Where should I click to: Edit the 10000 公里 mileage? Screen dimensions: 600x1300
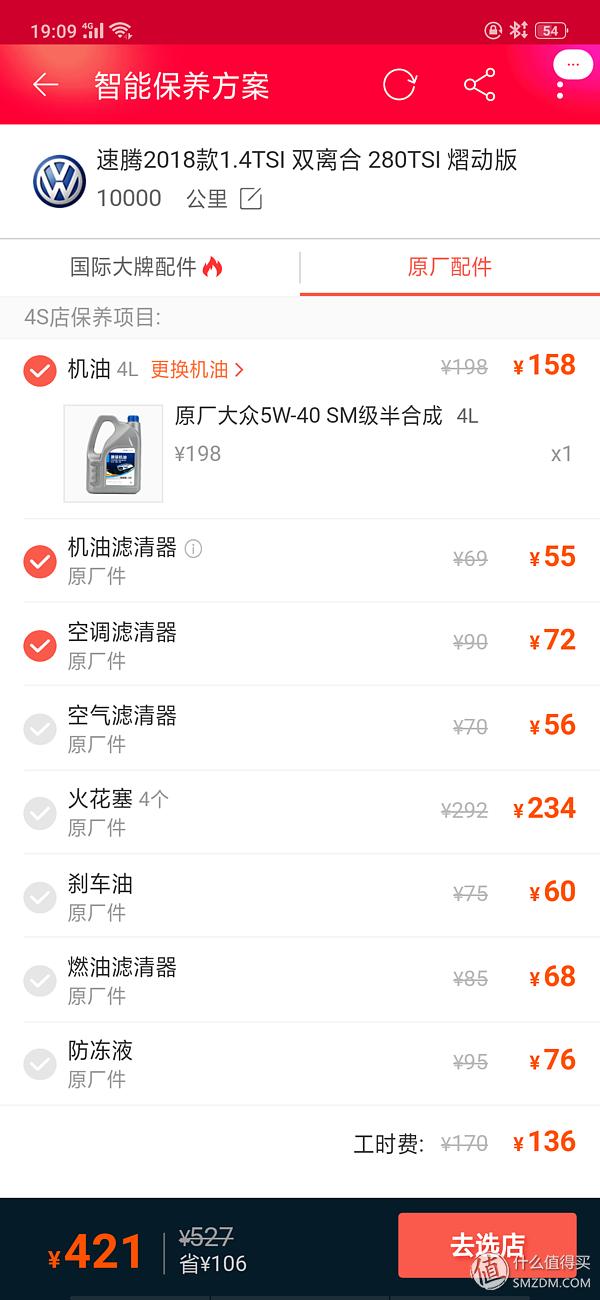pyautogui.click(x=250, y=198)
